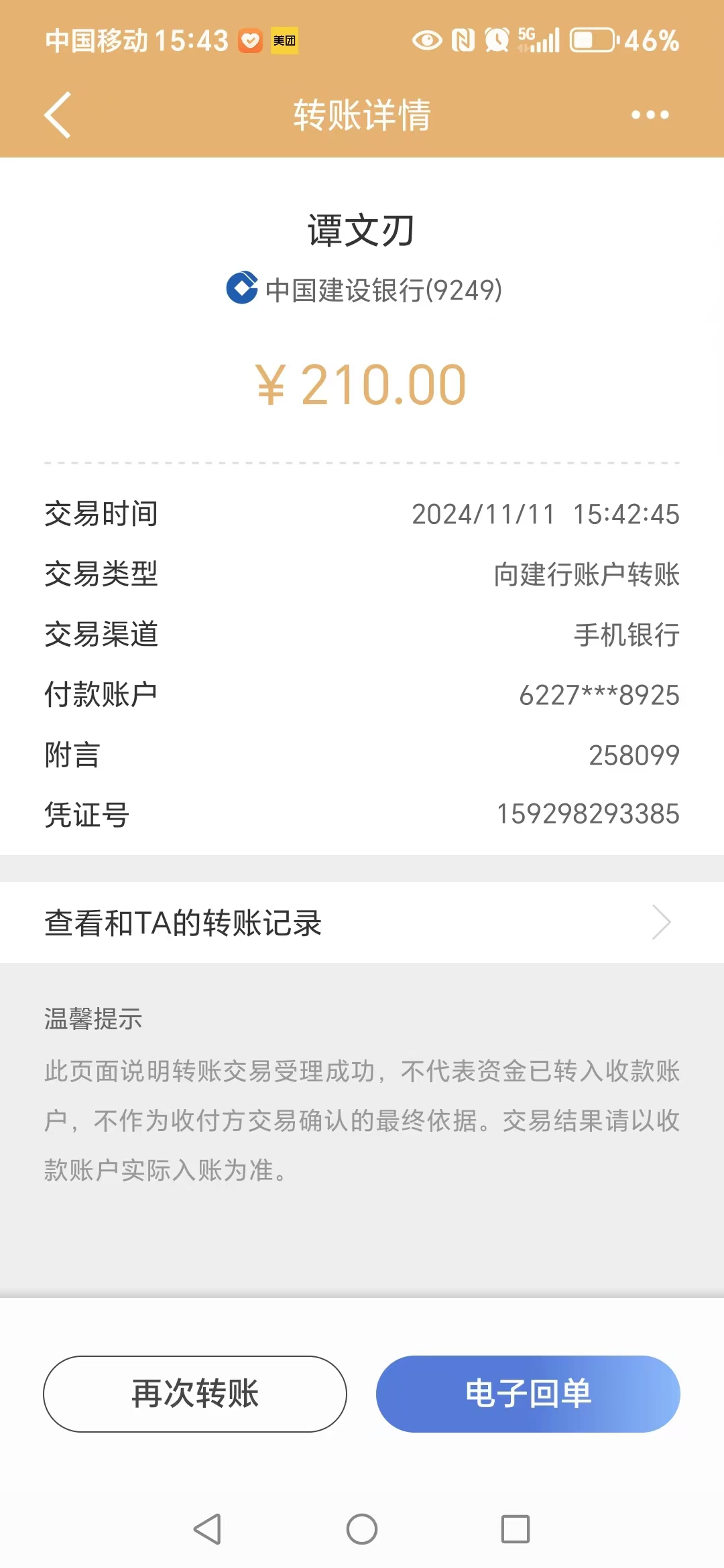Image resolution: width=724 pixels, height=1568 pixels.
Task: Go back using the header arrow
Action: point(58,115)
